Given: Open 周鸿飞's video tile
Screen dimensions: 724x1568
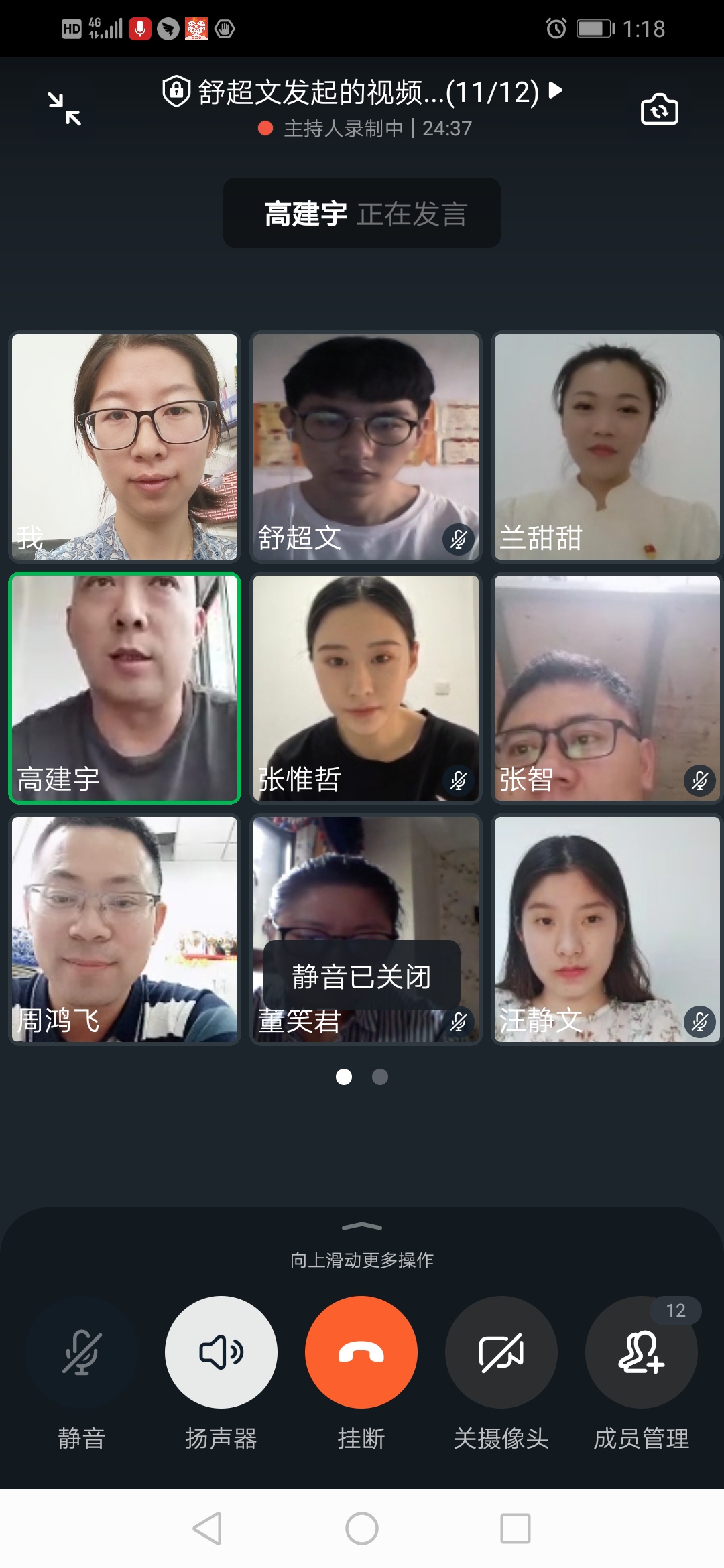Looking at the screenshot, I should (125, 929).
